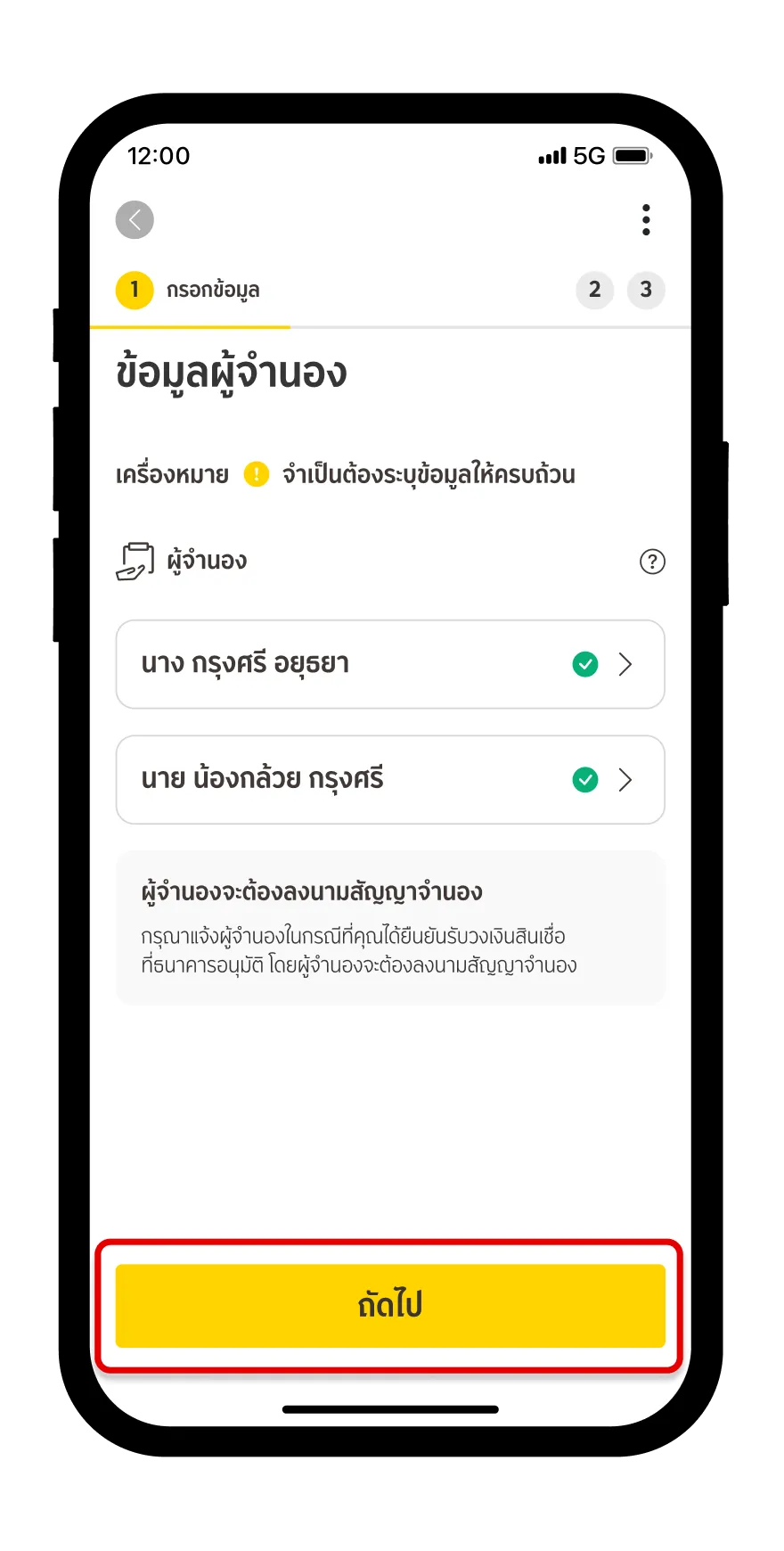Tap the ถัดไป button to continue
Image resolution: width=784 pixels, height=1551 pixels.
[x=390, y=1305]
